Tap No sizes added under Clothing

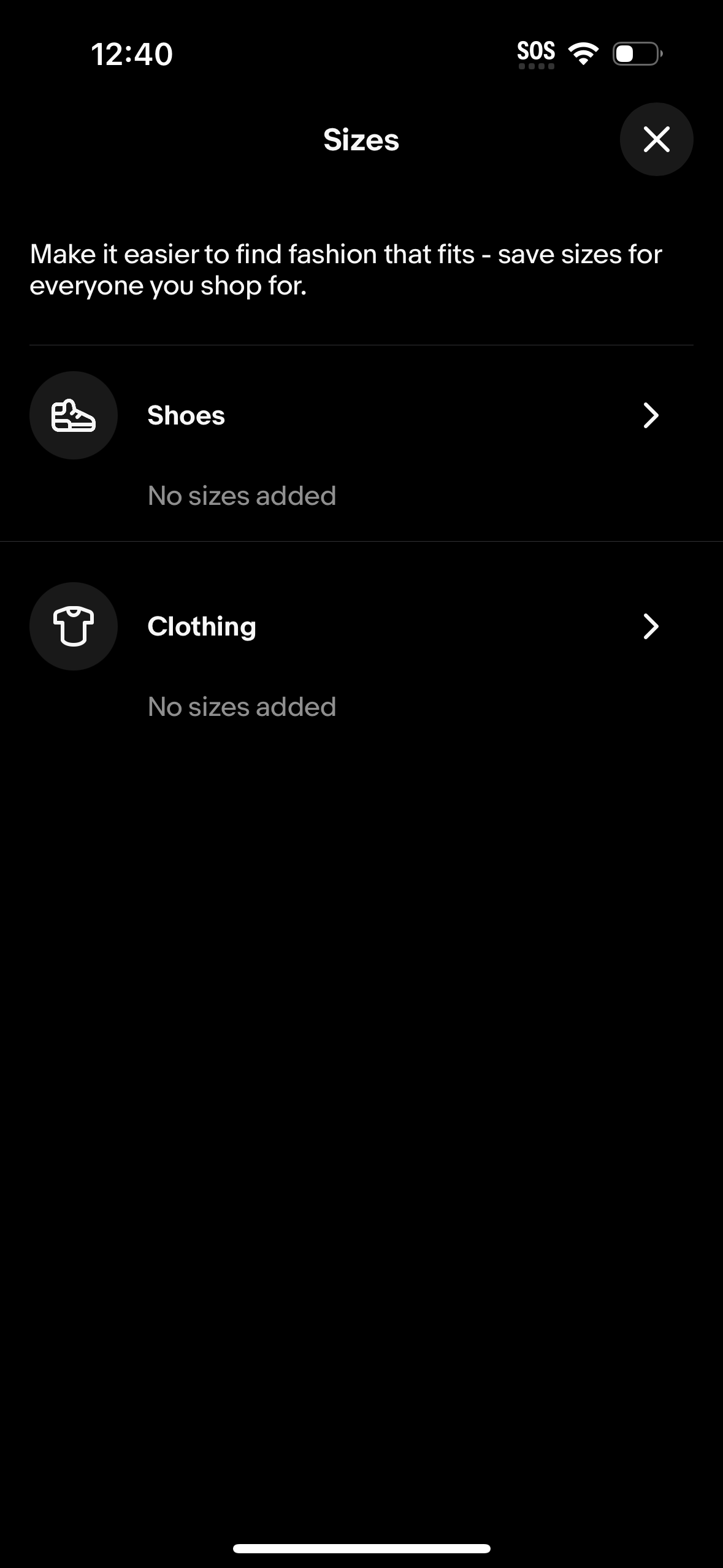[241, 706]
